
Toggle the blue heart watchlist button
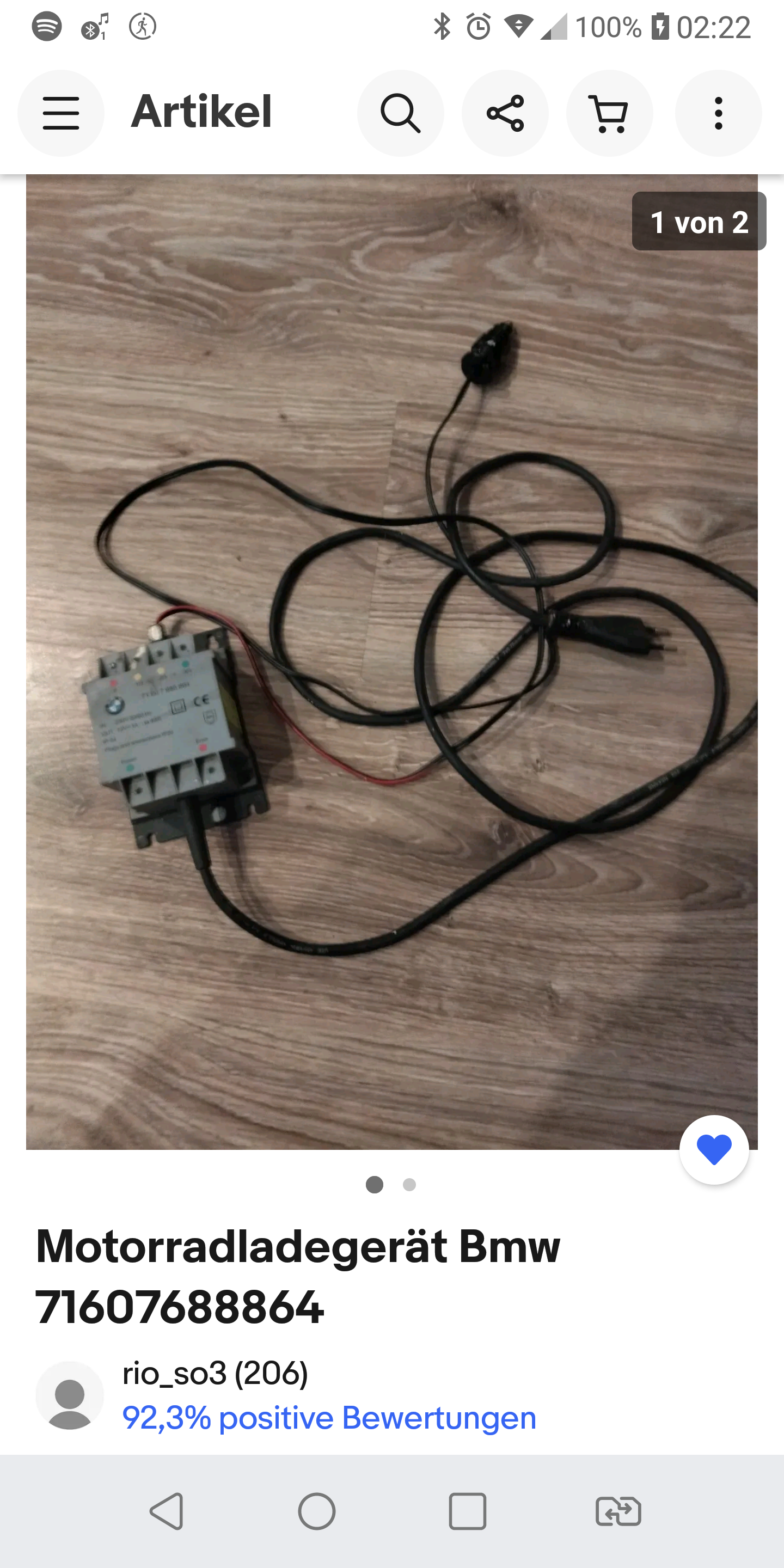(x=714, y=1150)
